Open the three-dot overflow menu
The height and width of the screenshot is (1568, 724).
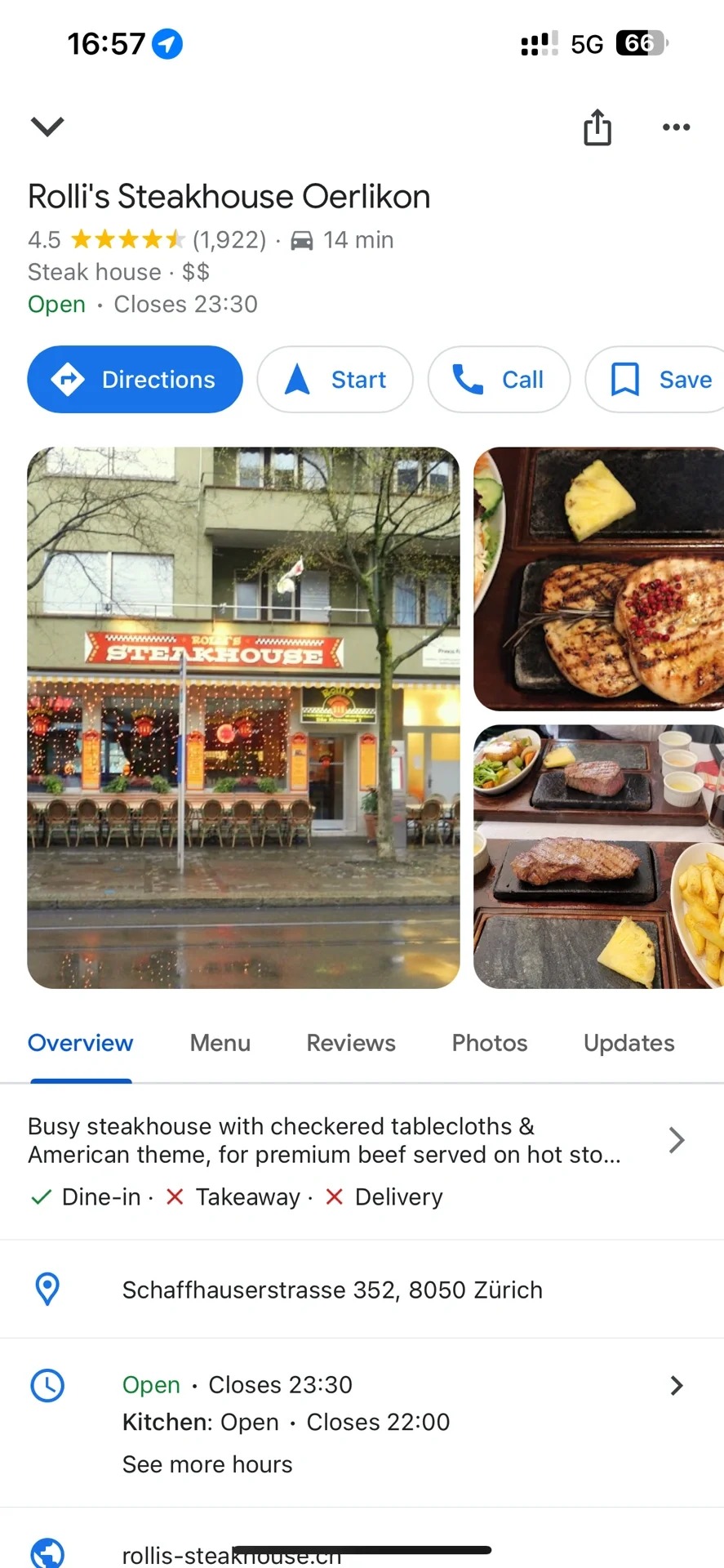(676, 127)
